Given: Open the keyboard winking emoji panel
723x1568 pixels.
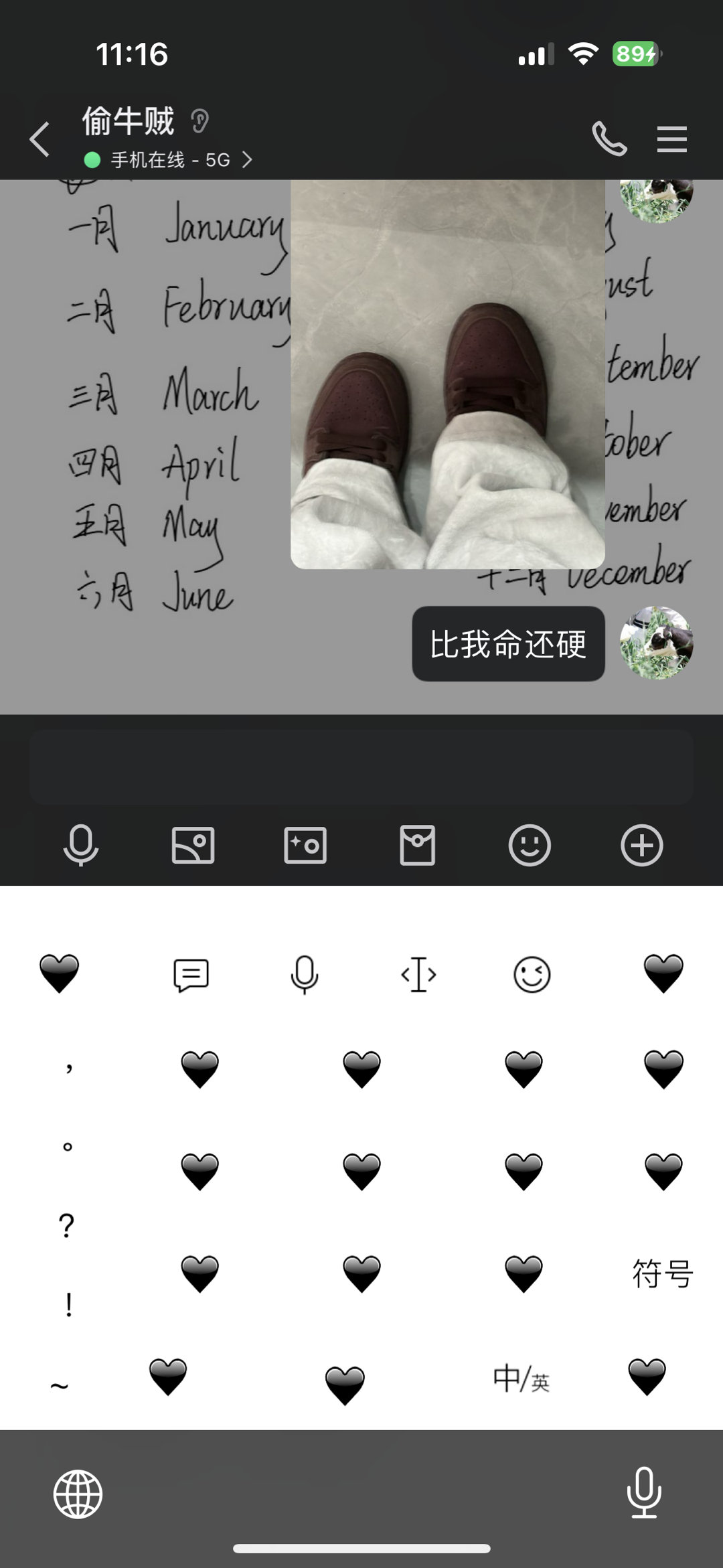Looking at the screenshot, I should click(532, 975).
